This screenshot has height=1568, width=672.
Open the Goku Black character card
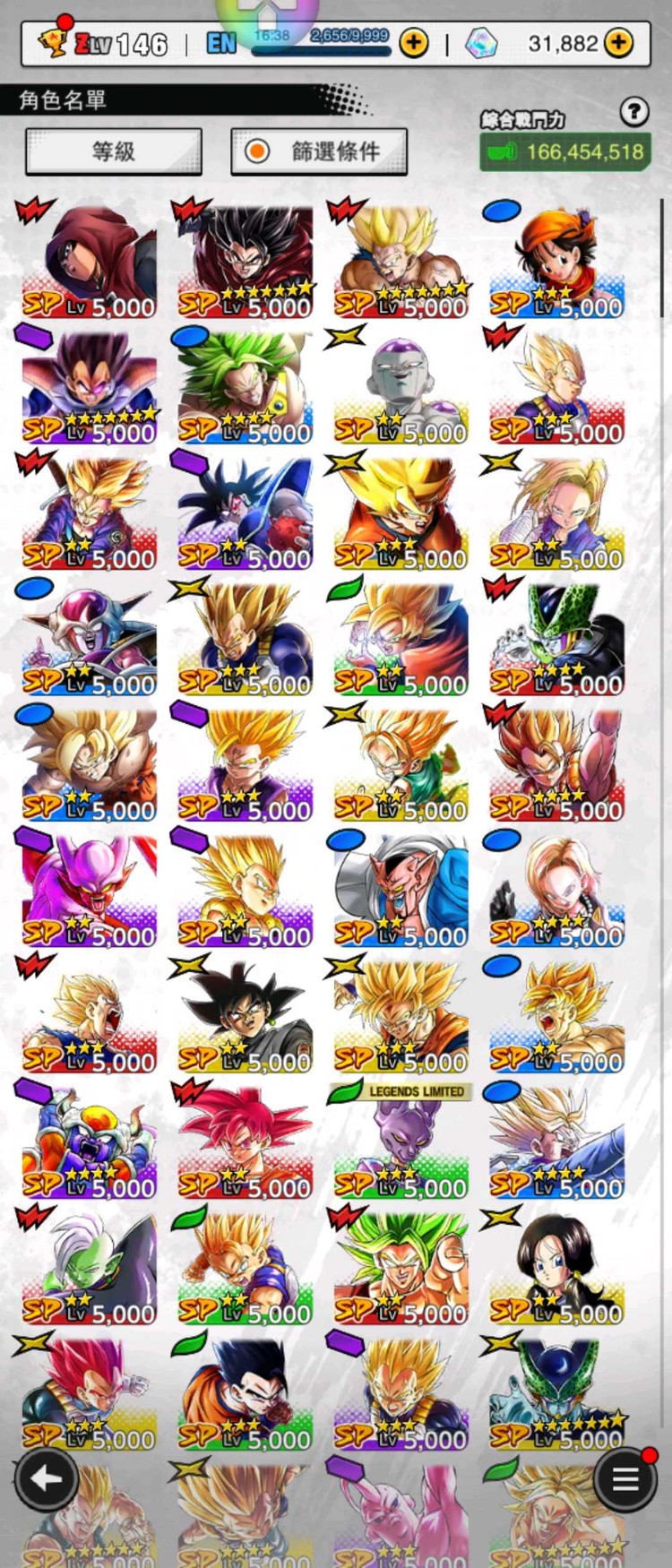(245, 1017)
